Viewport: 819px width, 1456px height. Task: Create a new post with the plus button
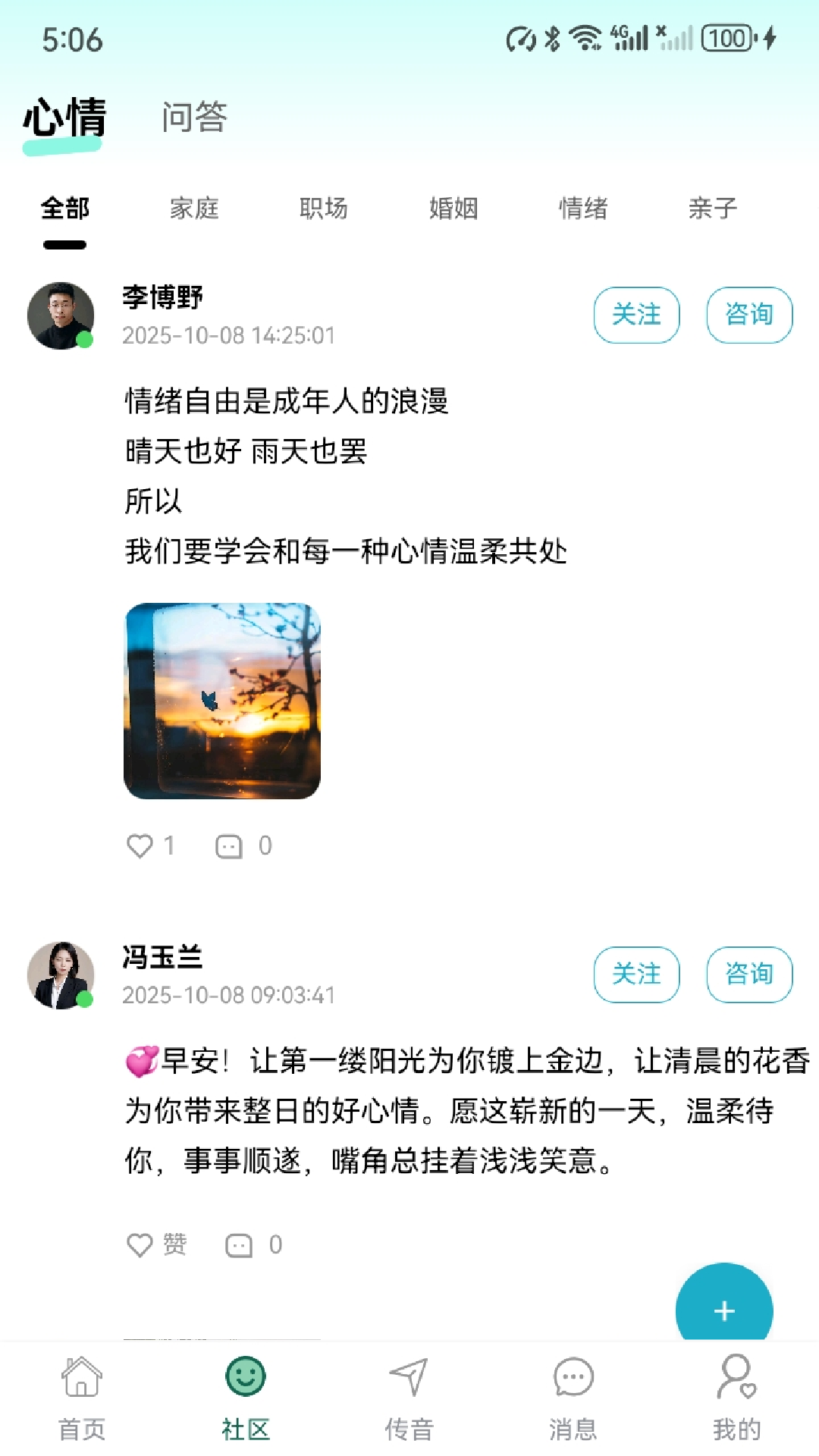point(724,1310)
